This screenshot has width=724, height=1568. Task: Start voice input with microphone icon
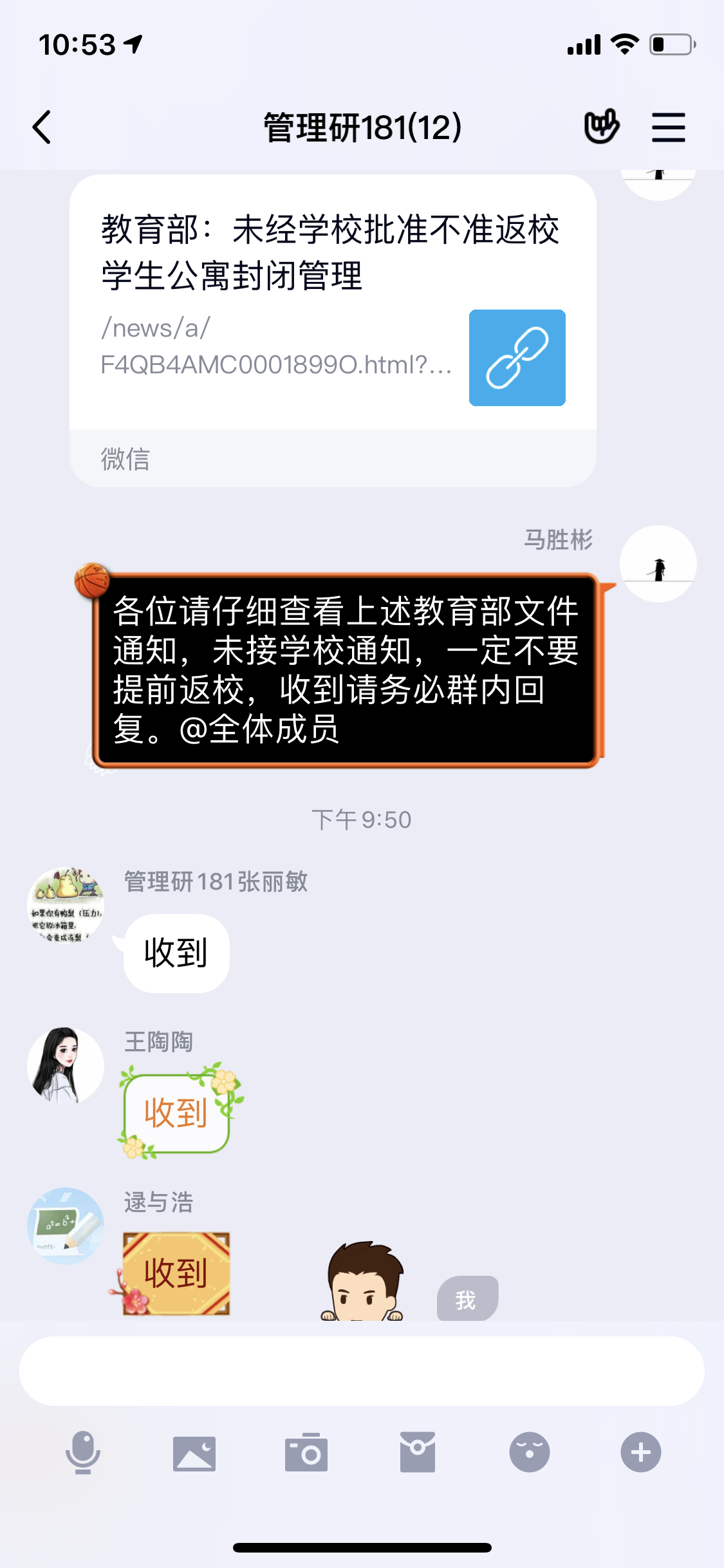pyautogui.click(x=83, y=1452)
